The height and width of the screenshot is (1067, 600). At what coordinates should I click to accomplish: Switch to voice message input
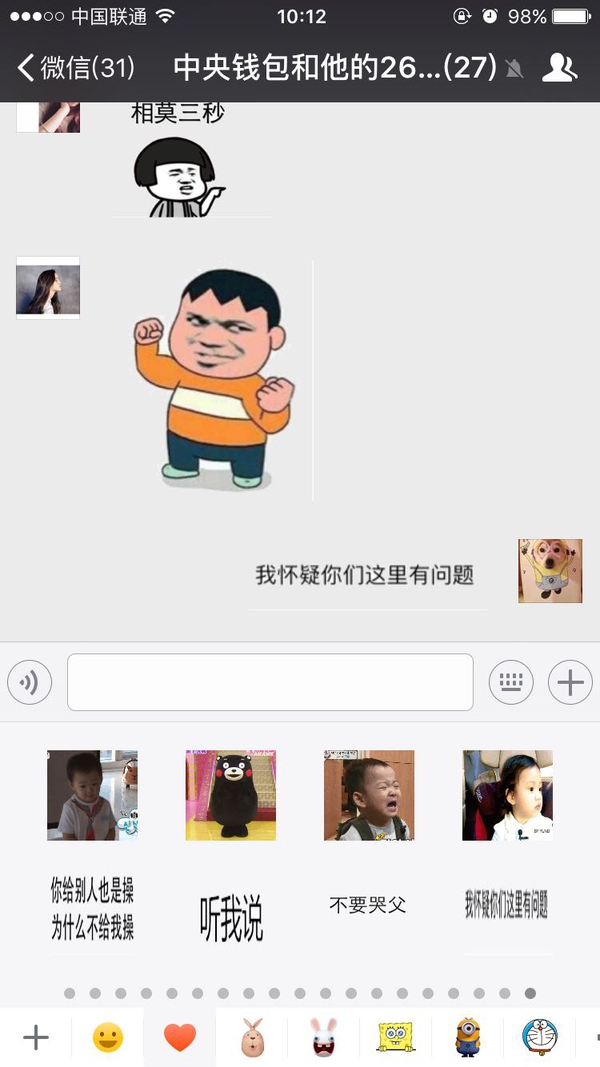[x=29, y=683]
